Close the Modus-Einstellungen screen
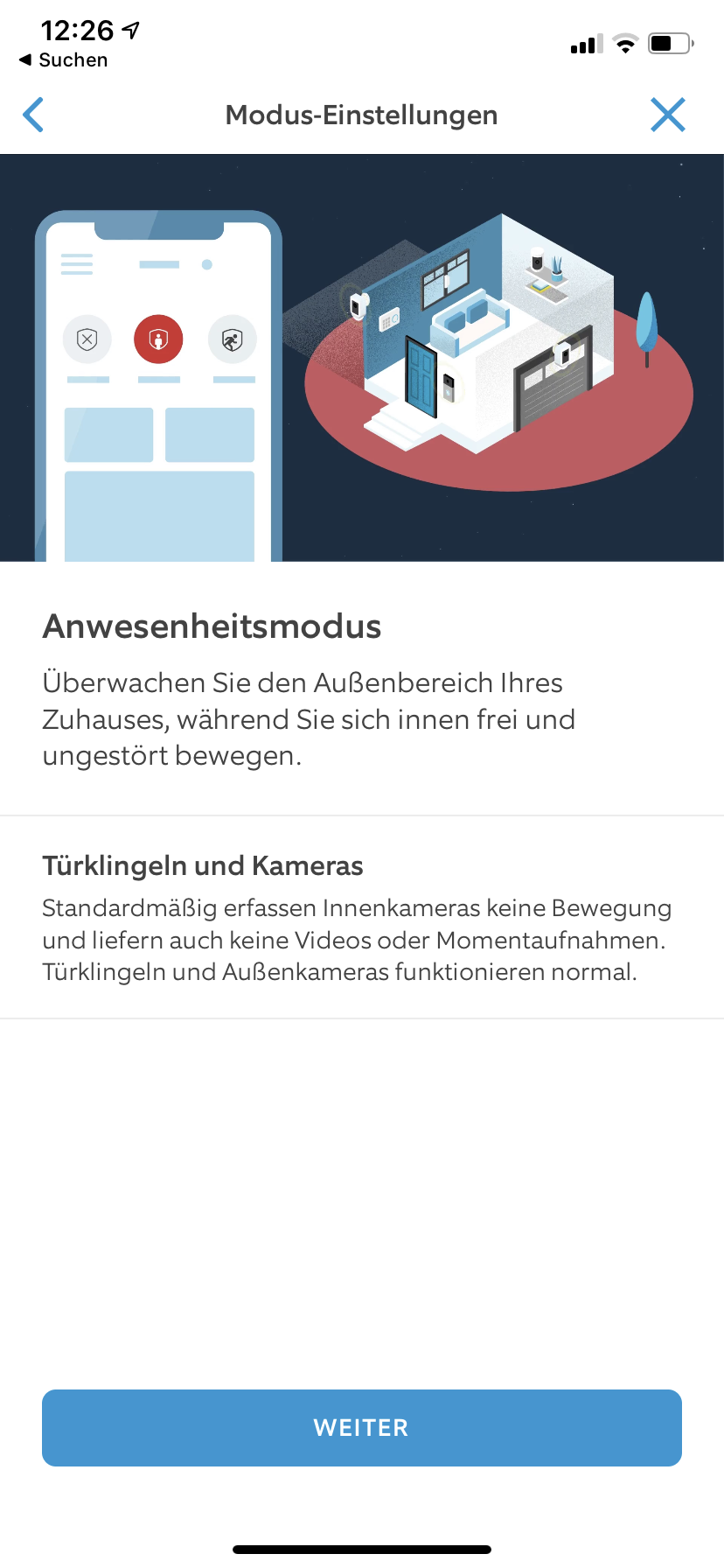The height and width of the screenshot is (1568, 724). point(667,115)
